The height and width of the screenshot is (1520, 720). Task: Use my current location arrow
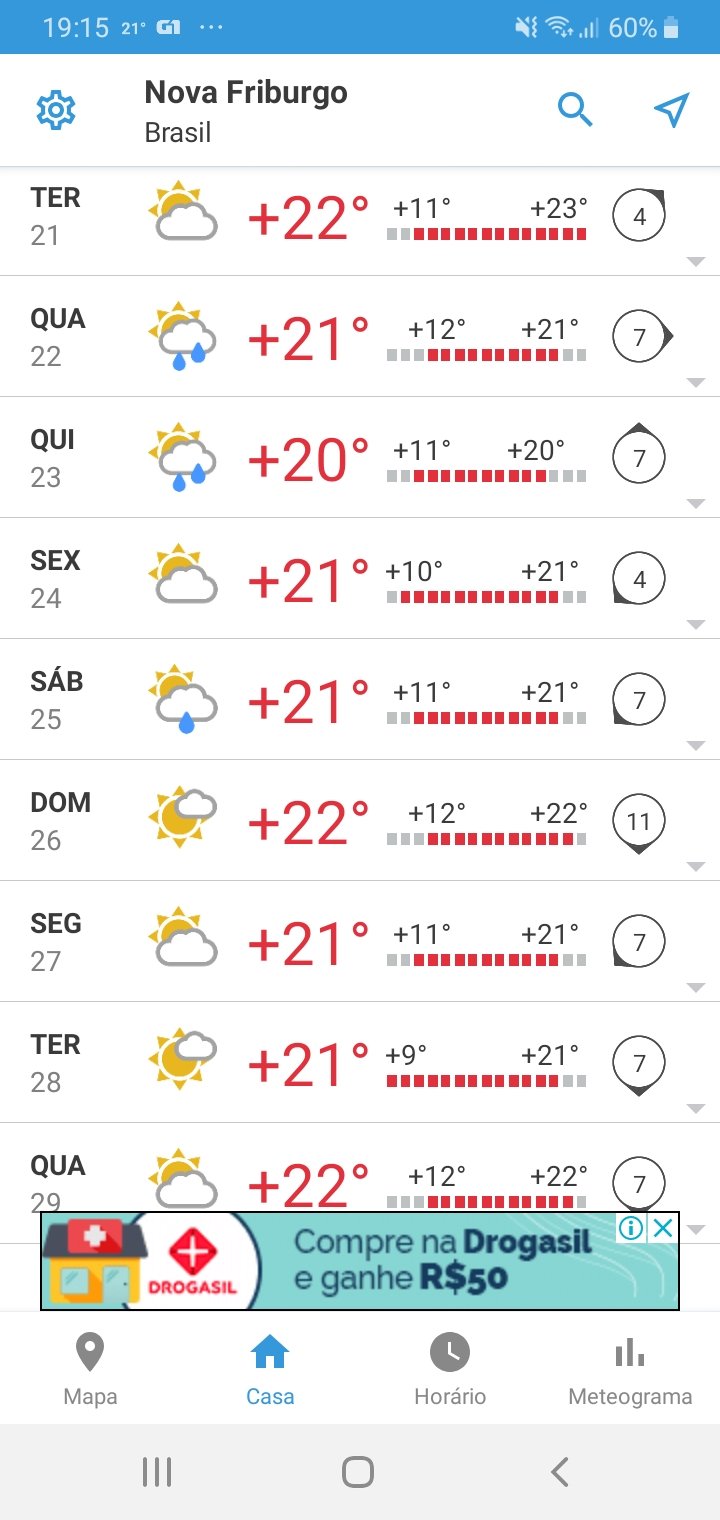672,110
